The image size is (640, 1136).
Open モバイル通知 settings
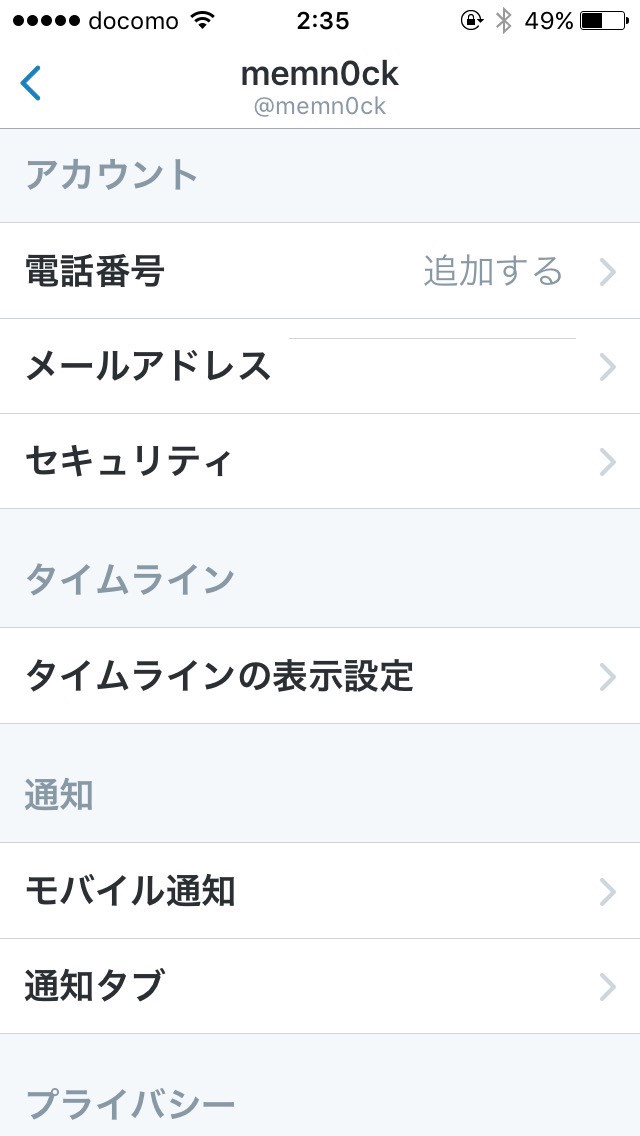(320, 890)
